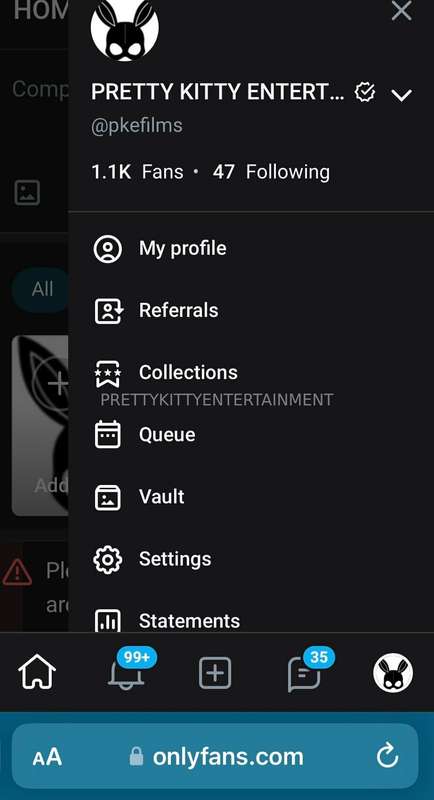Screen dimensions: 434x800
Task: Expand the account switcher chevron
Action: tap(401, 95)
